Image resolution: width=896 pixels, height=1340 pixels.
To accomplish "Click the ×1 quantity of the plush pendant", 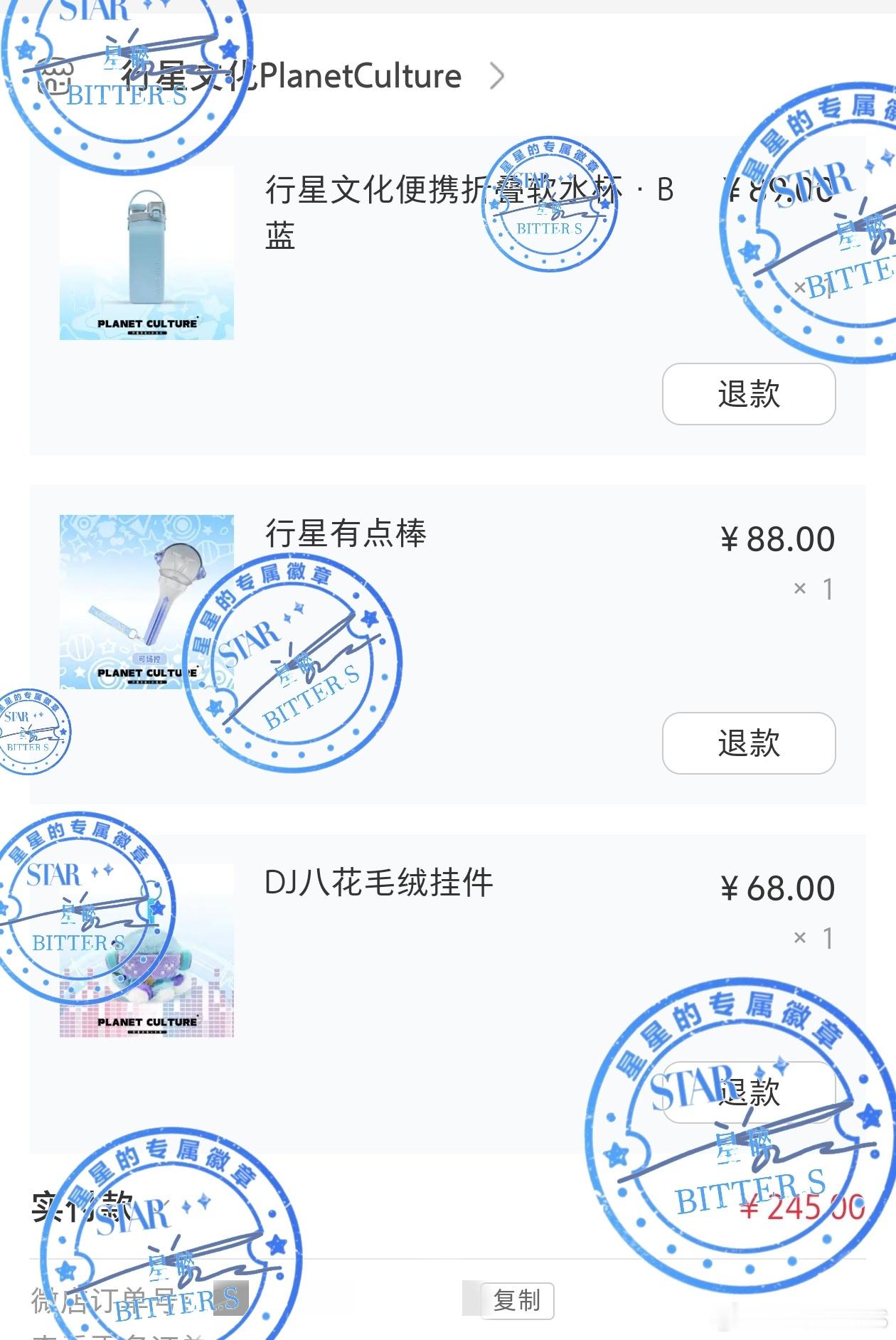I will [816, 939].
